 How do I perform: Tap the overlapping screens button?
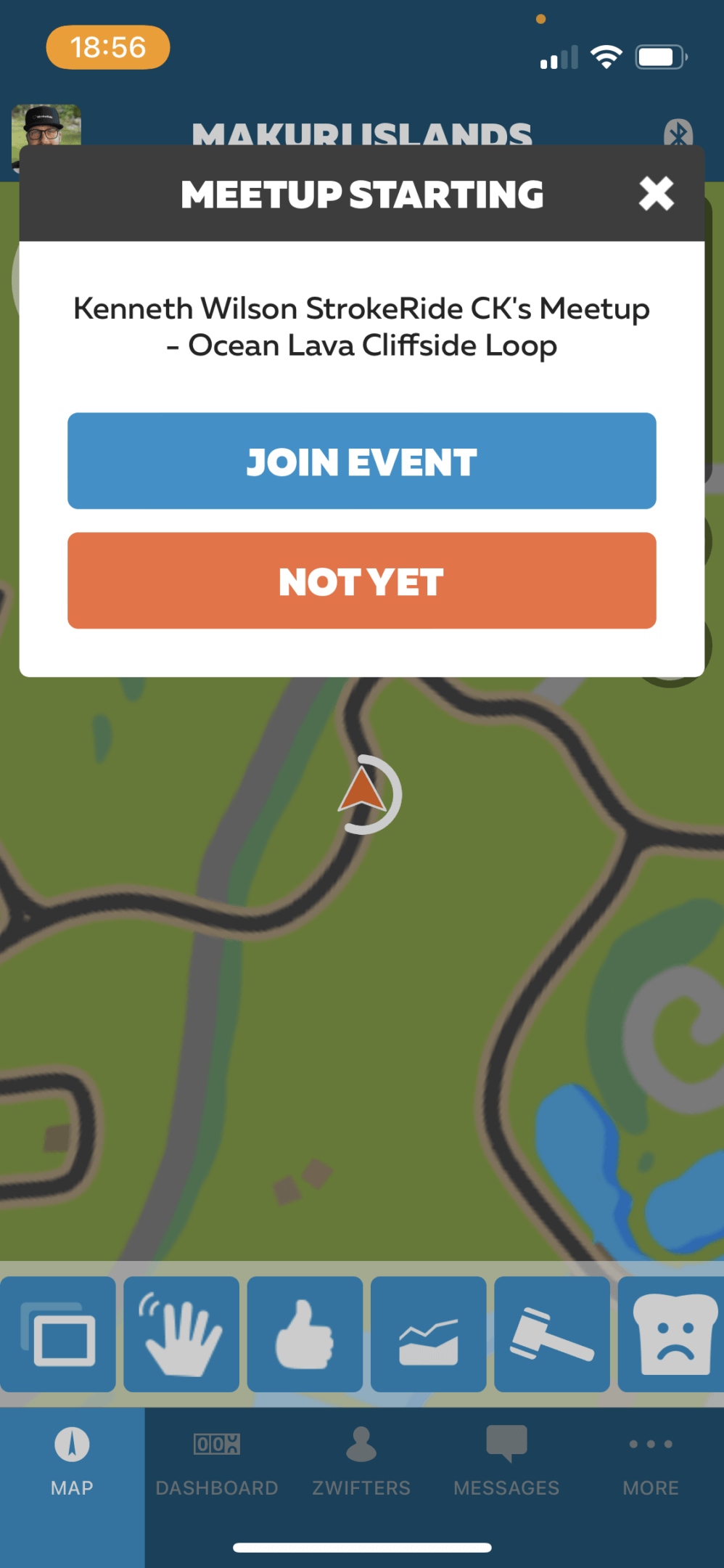(58, 1334)
